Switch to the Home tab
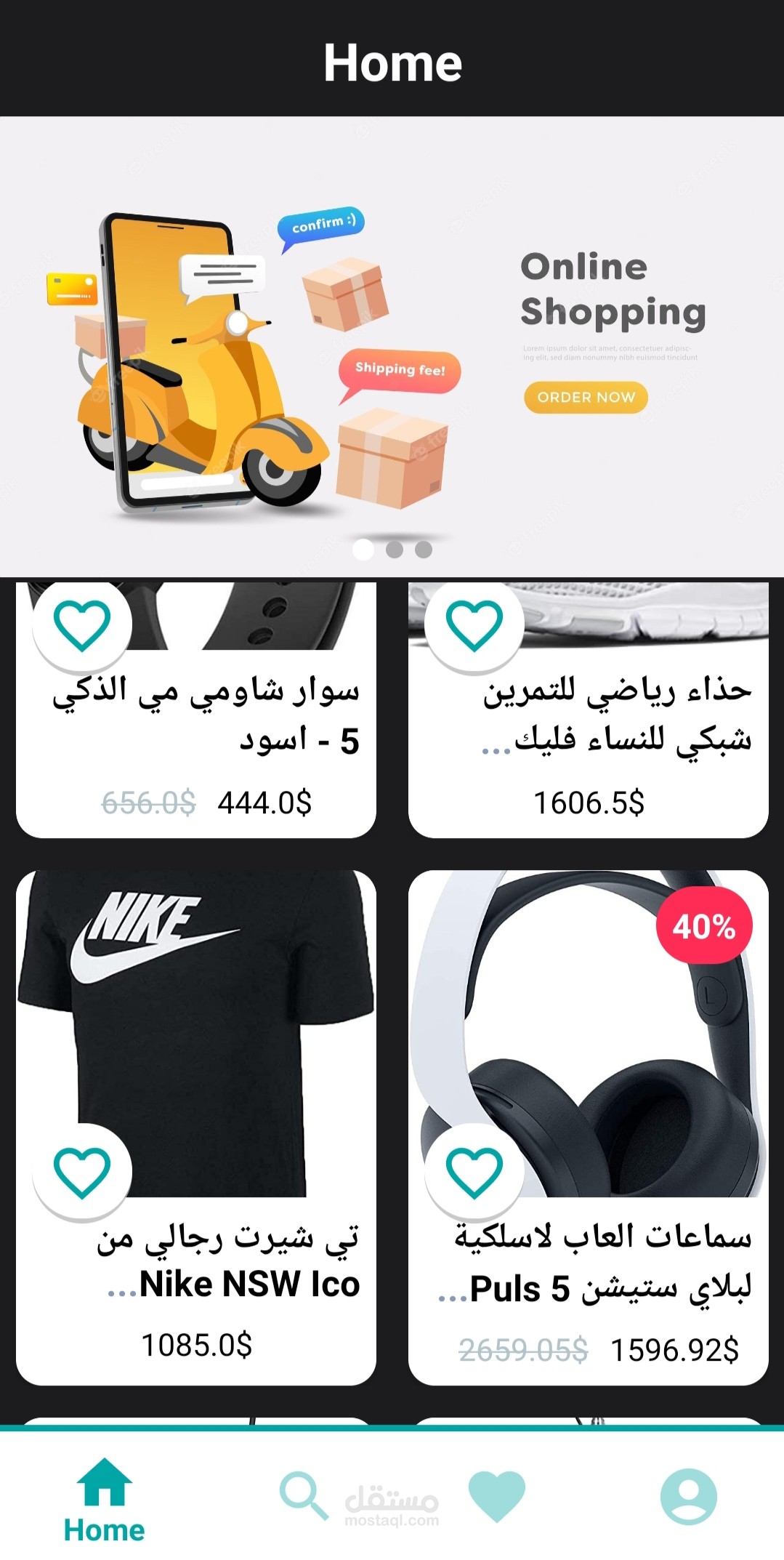The width and height of the screenshot is (784, 1560). click(x=104, y=1500)
